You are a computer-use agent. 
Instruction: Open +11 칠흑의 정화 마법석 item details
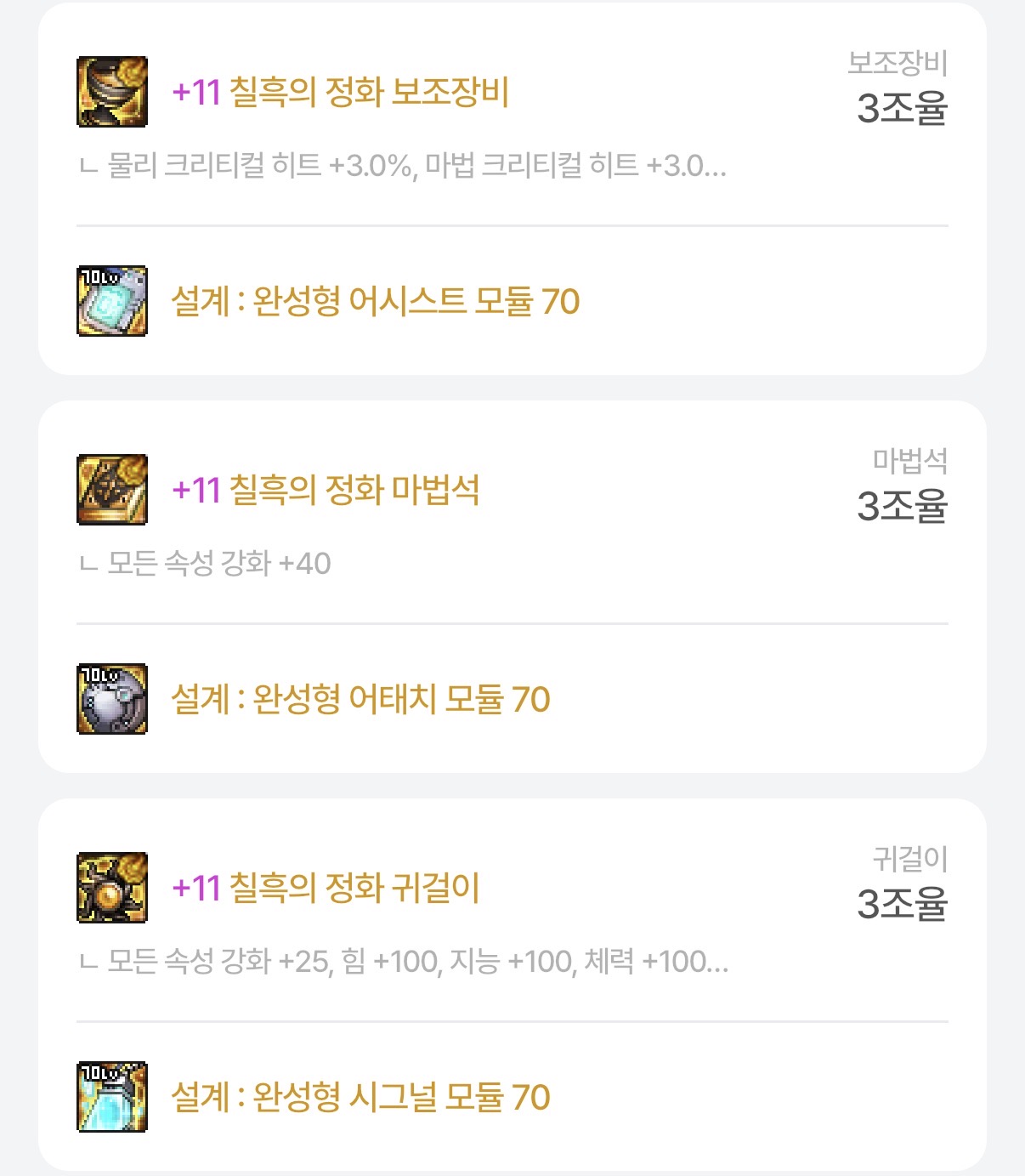coord(326,490)
